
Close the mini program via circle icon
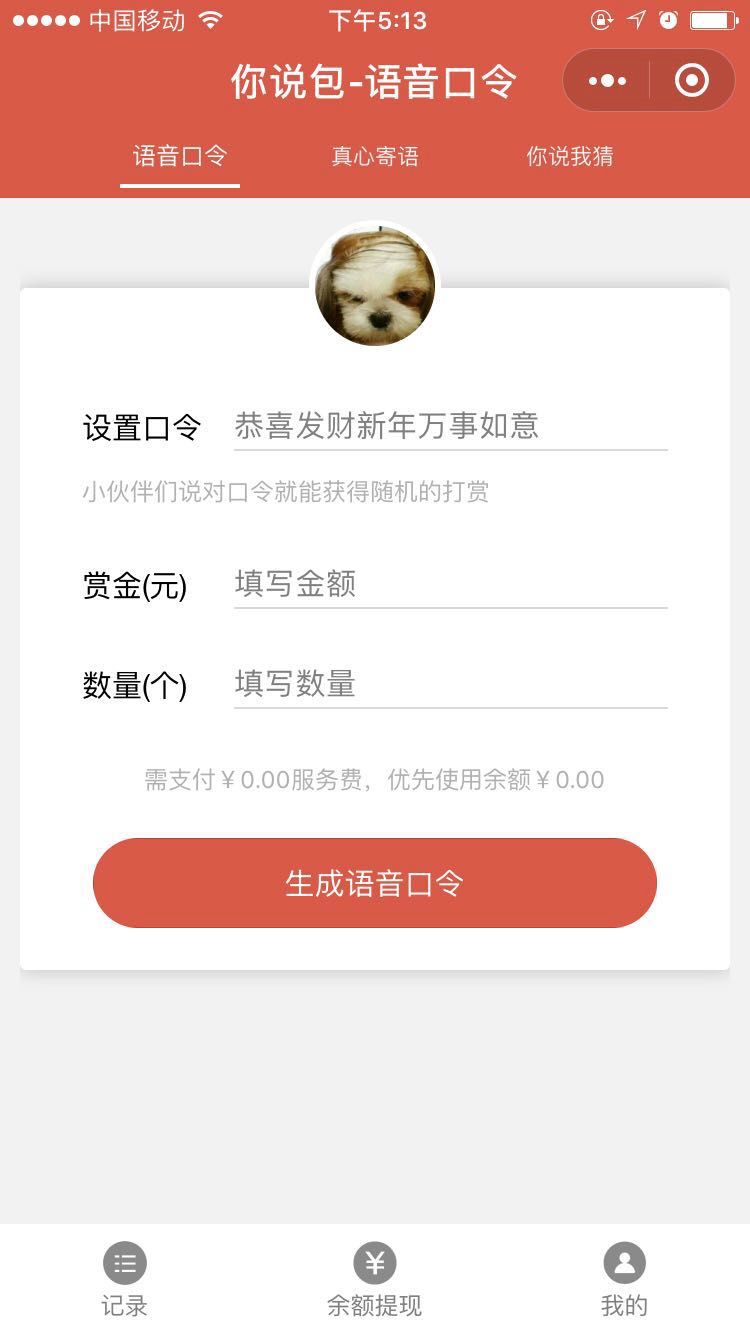[x=692, y=81]
